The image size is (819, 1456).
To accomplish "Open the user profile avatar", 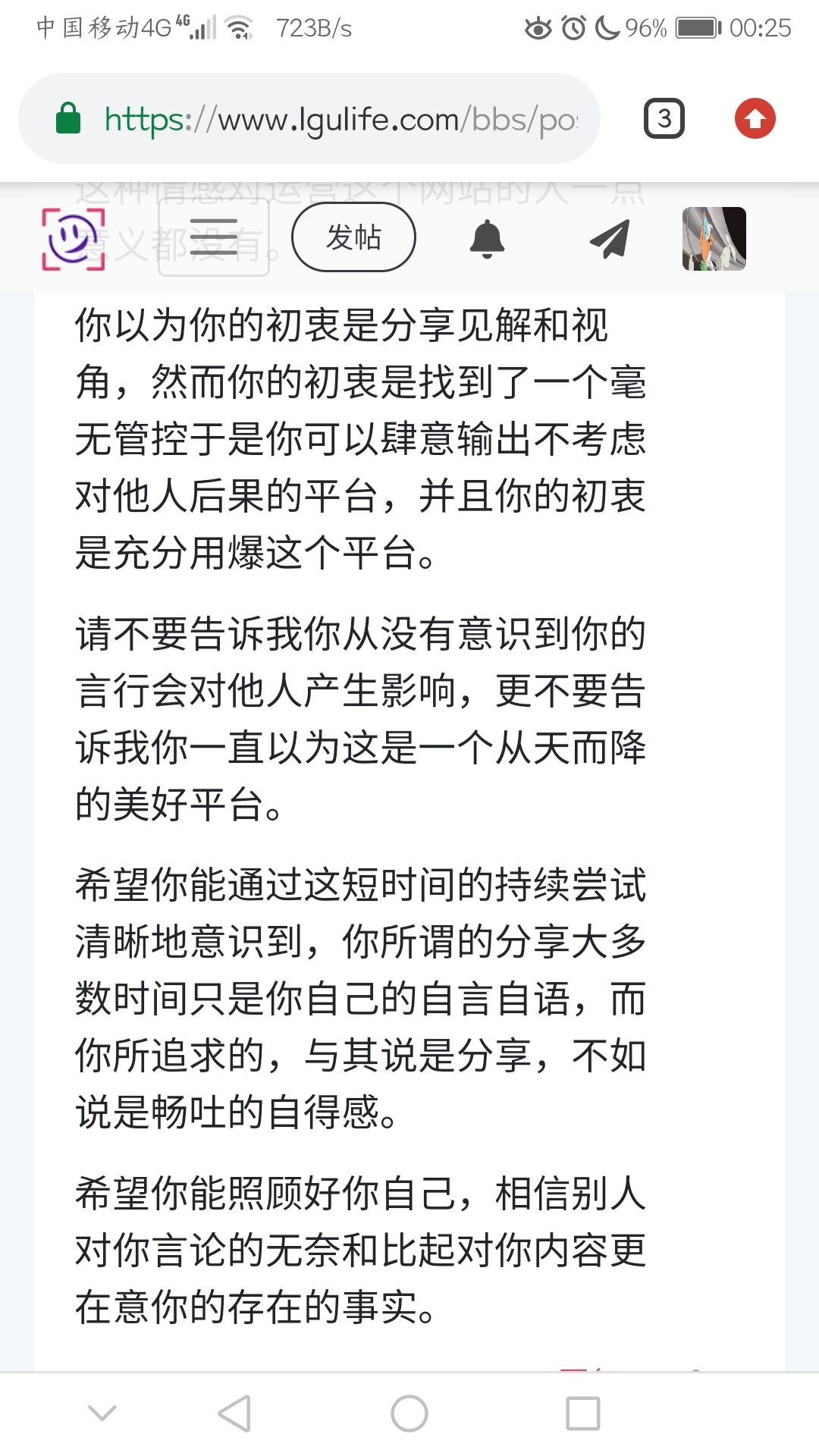I will 714,239.
